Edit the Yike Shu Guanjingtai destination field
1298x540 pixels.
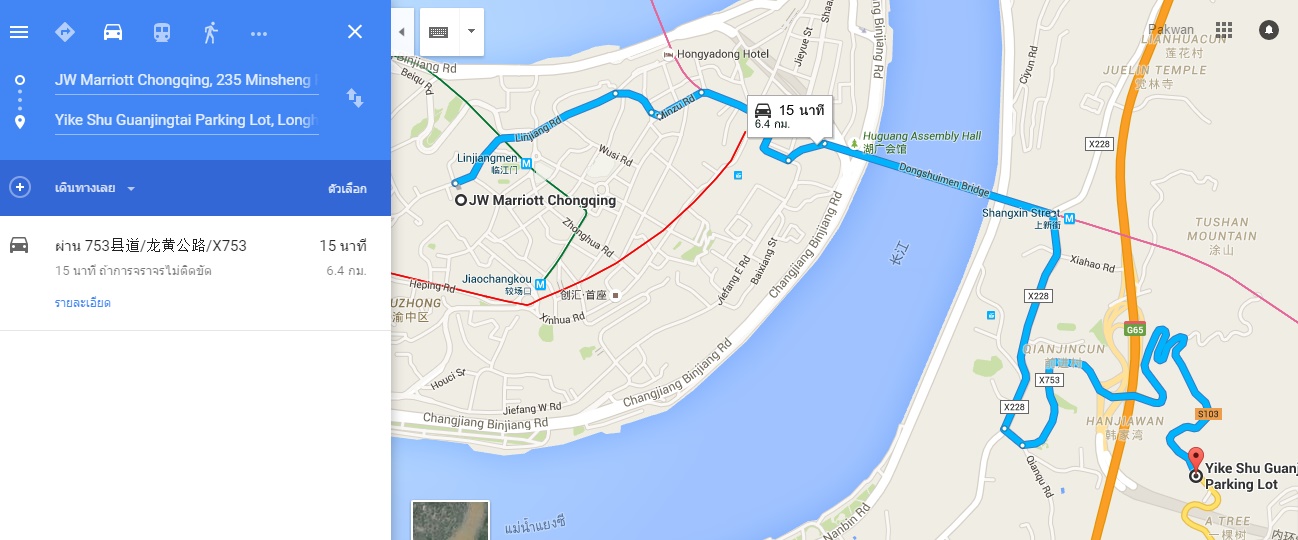pyautogui.click(x=186, y=120)
